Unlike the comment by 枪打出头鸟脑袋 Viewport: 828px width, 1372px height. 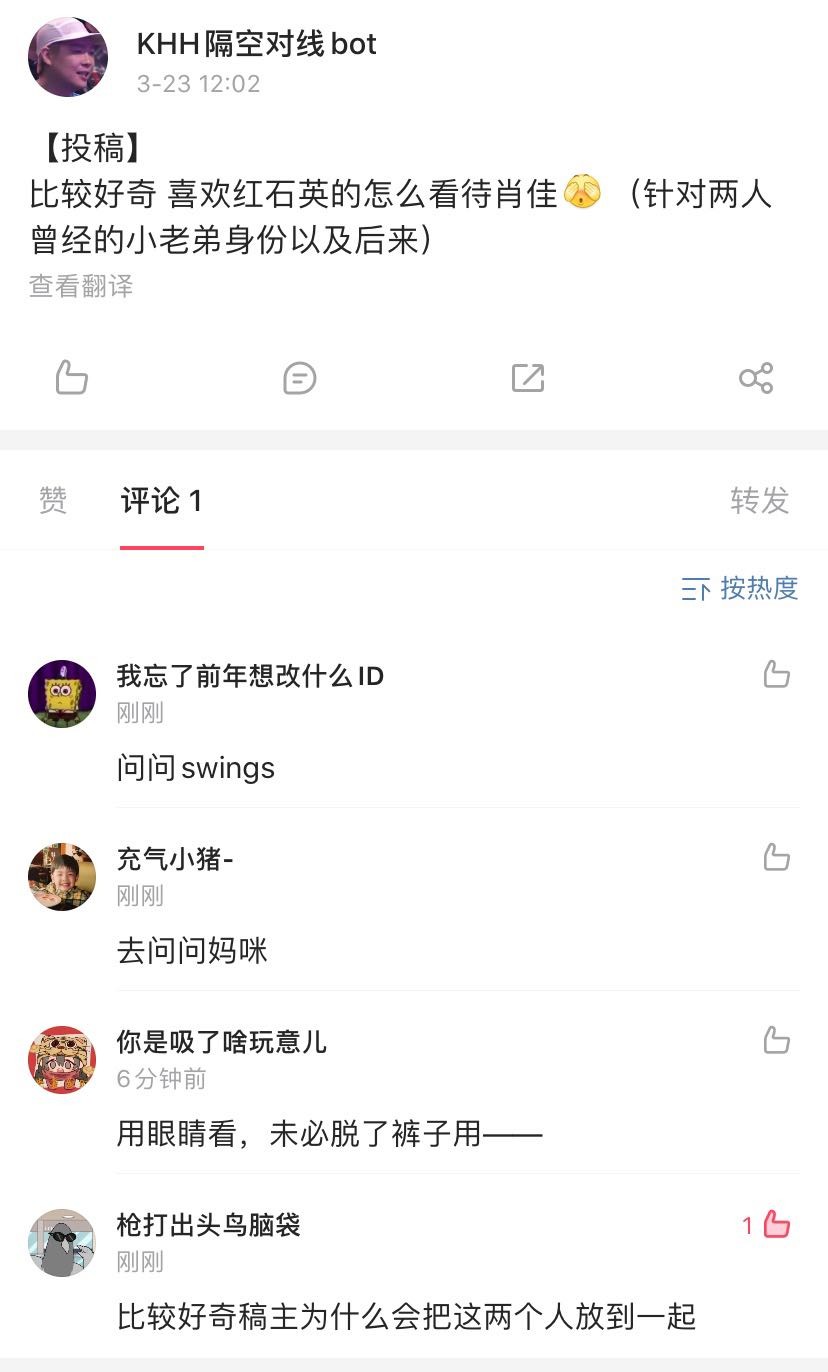(776, 1224)
